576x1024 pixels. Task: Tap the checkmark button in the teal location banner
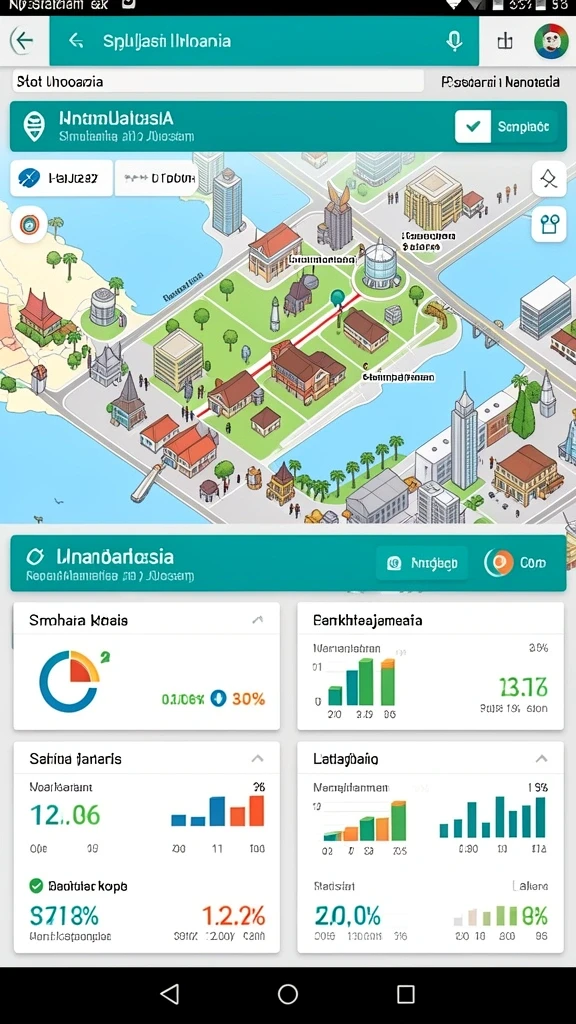[473, 127]
